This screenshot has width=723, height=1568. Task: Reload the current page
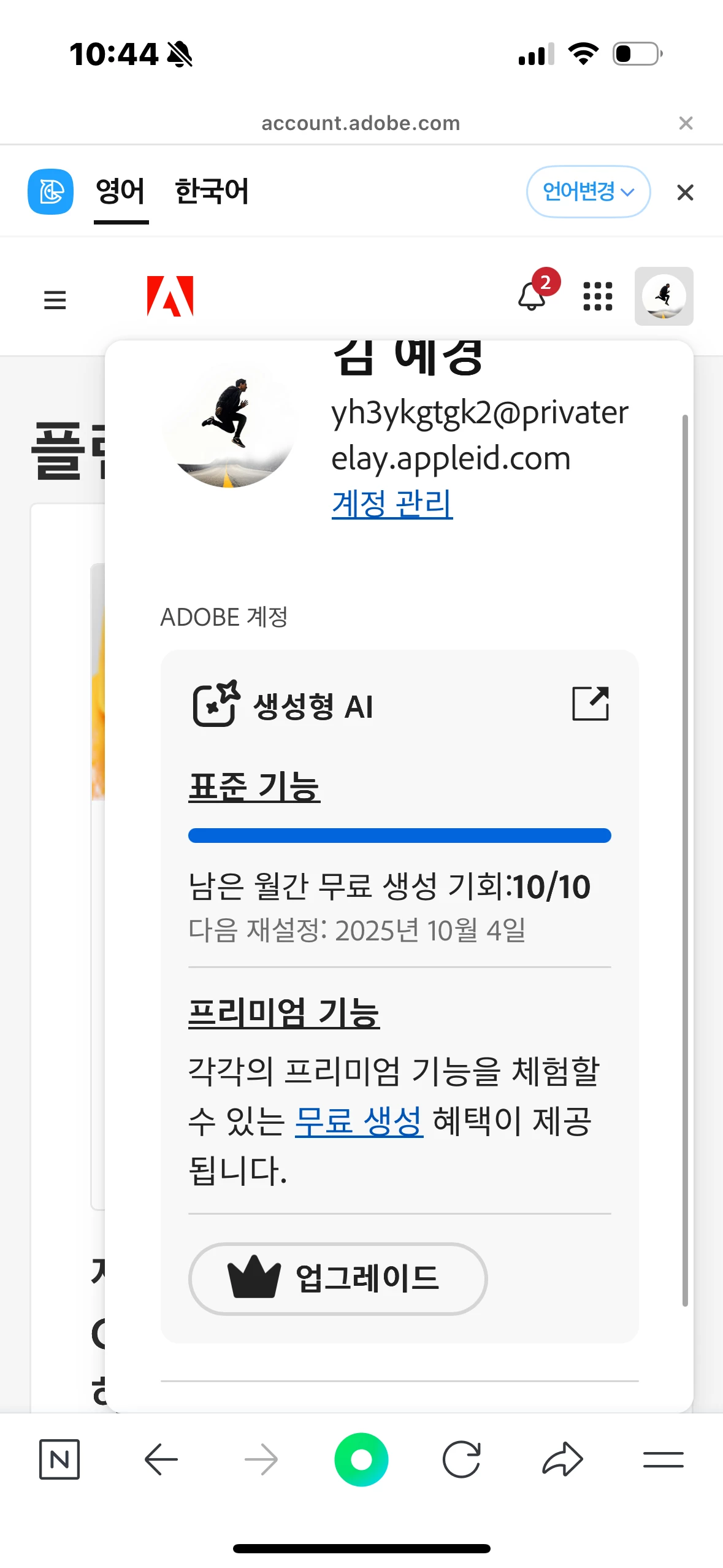(x=461, y=1459)
